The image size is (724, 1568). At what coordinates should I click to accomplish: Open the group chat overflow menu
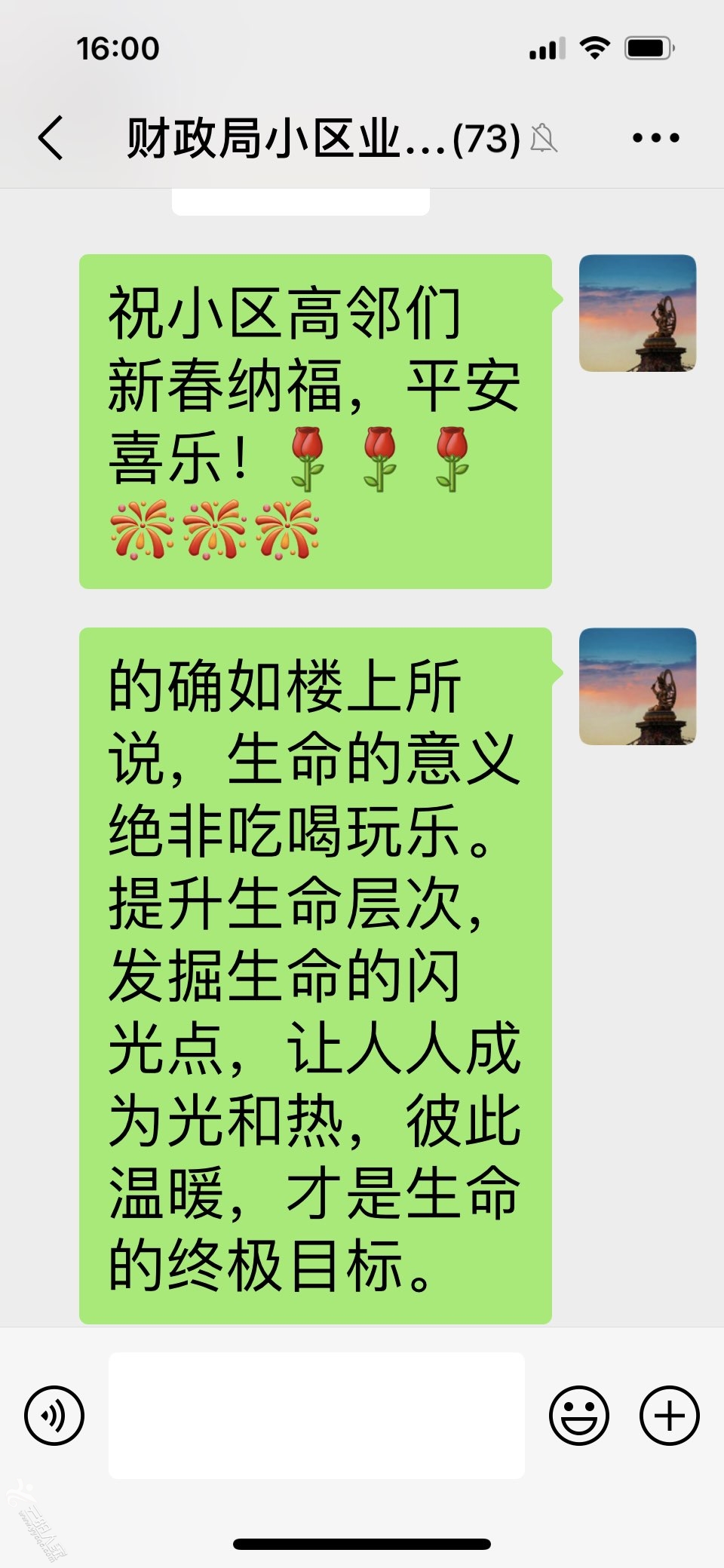[x=655, y=138]
